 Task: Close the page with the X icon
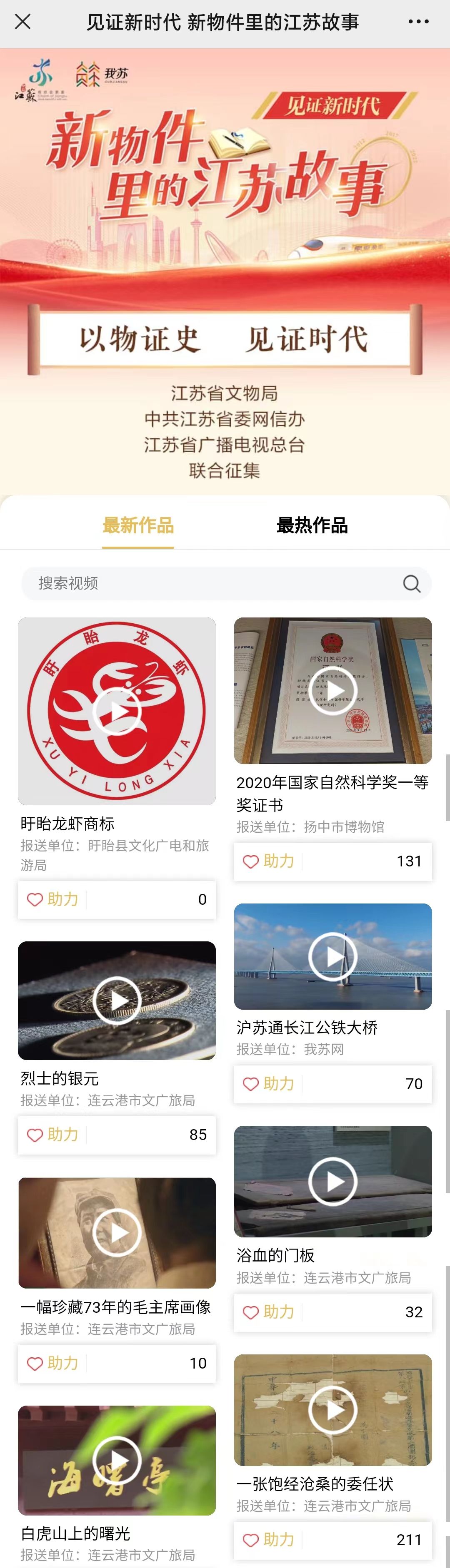22,22
